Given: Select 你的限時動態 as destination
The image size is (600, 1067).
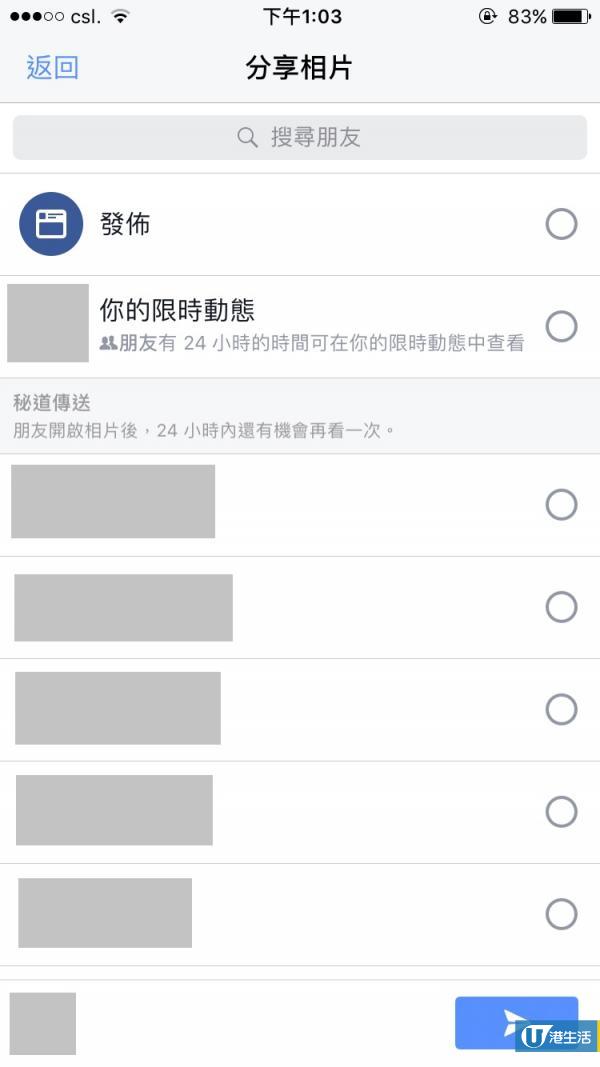Looking at the screenshot, I should 300,327.
